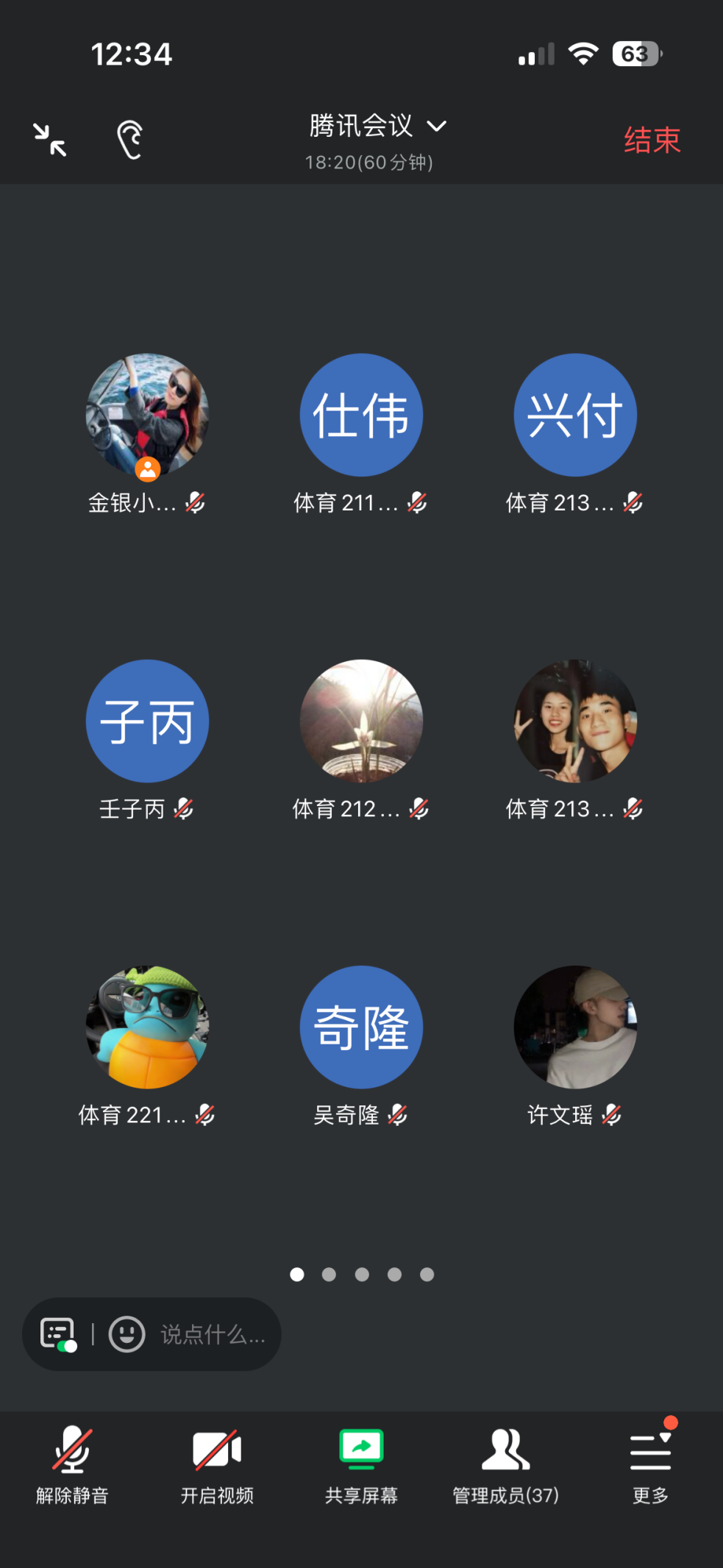The image size is (723, 1568).
Task: Select the host tile 金银小…
Action: coord(147,416)
